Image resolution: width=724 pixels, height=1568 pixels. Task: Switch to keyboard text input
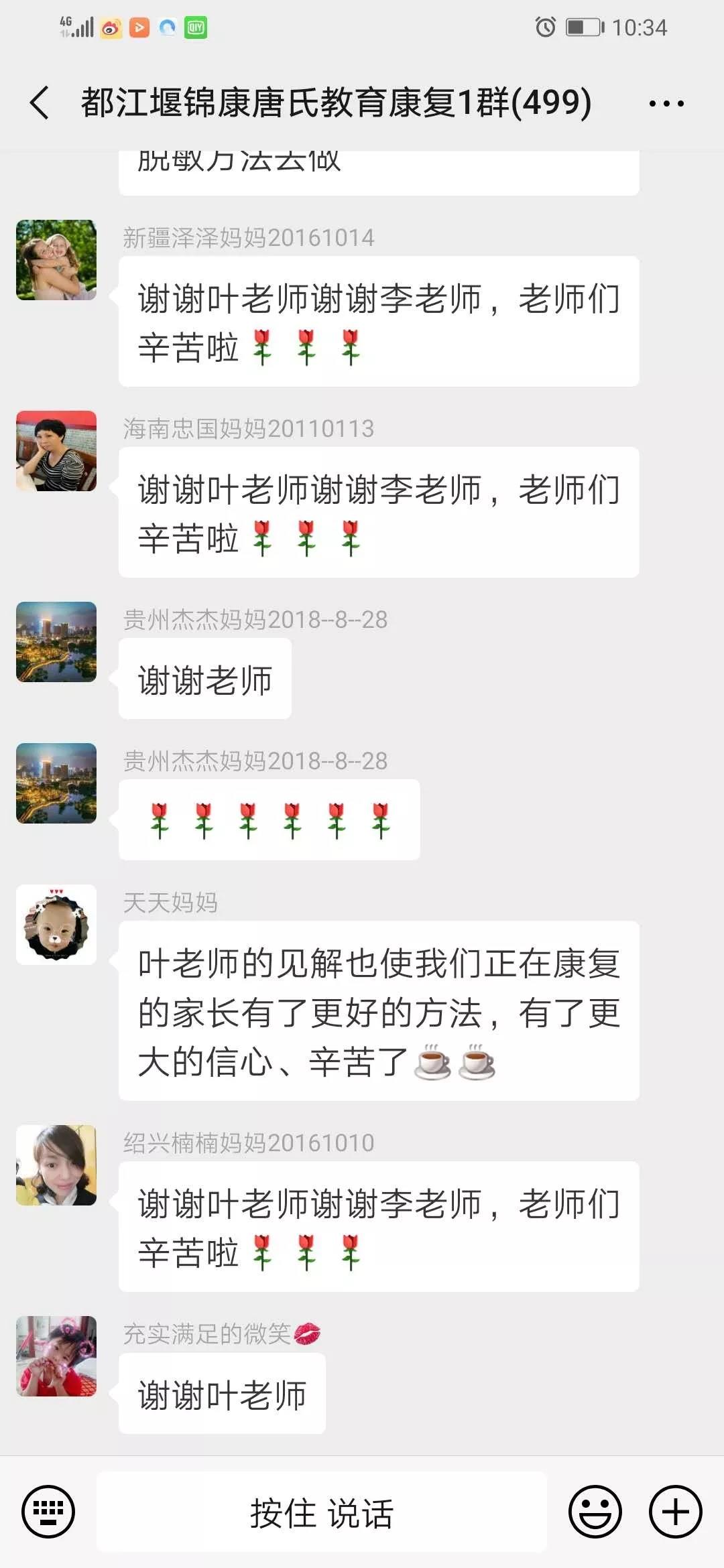(48, 1511)
